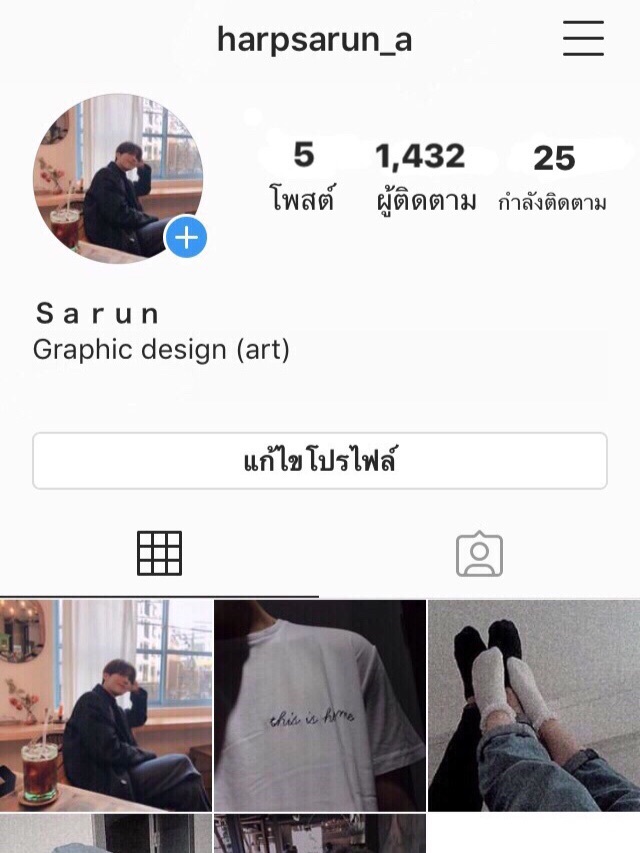
Task: Open the white t-shirt post
Action: tap(320, 705)
